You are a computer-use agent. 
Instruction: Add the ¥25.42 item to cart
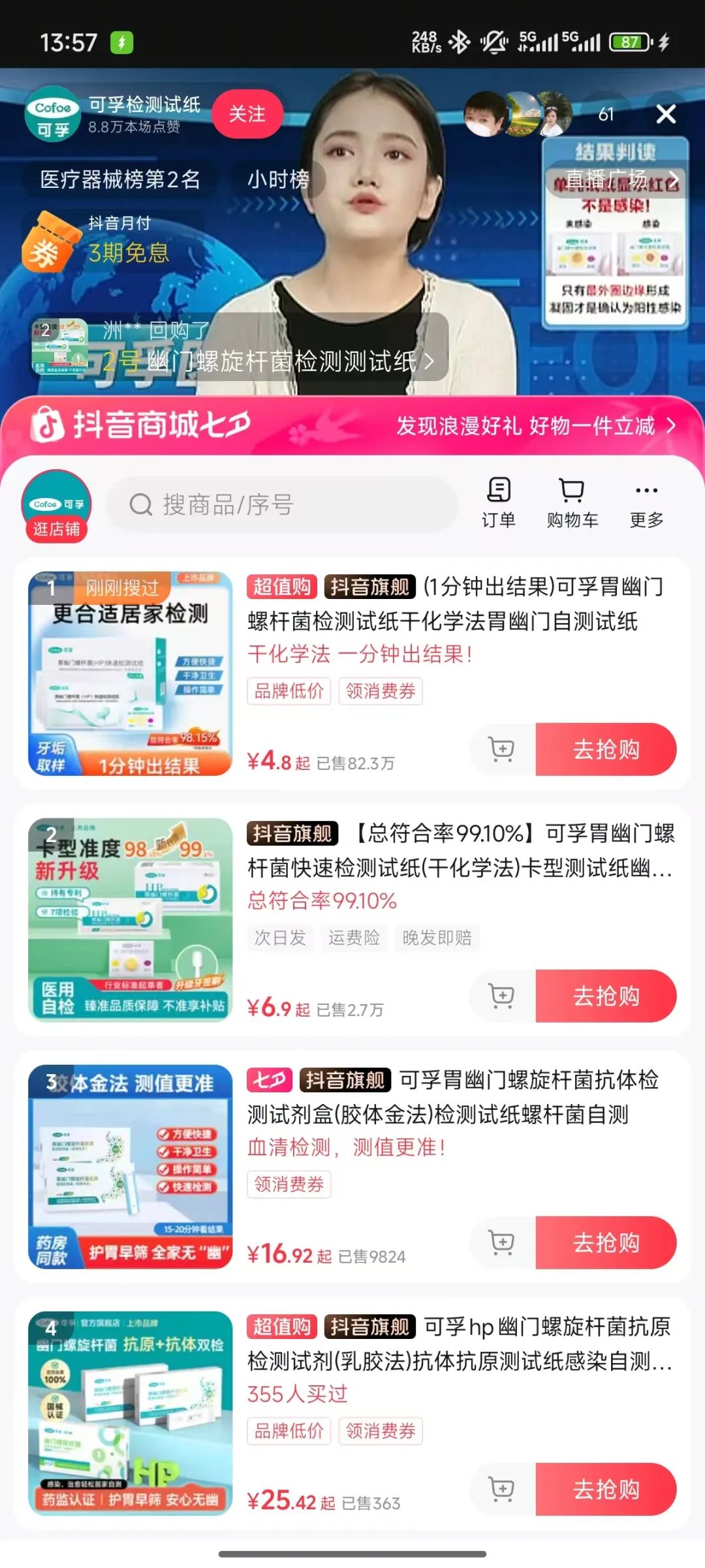(502, 1489)
